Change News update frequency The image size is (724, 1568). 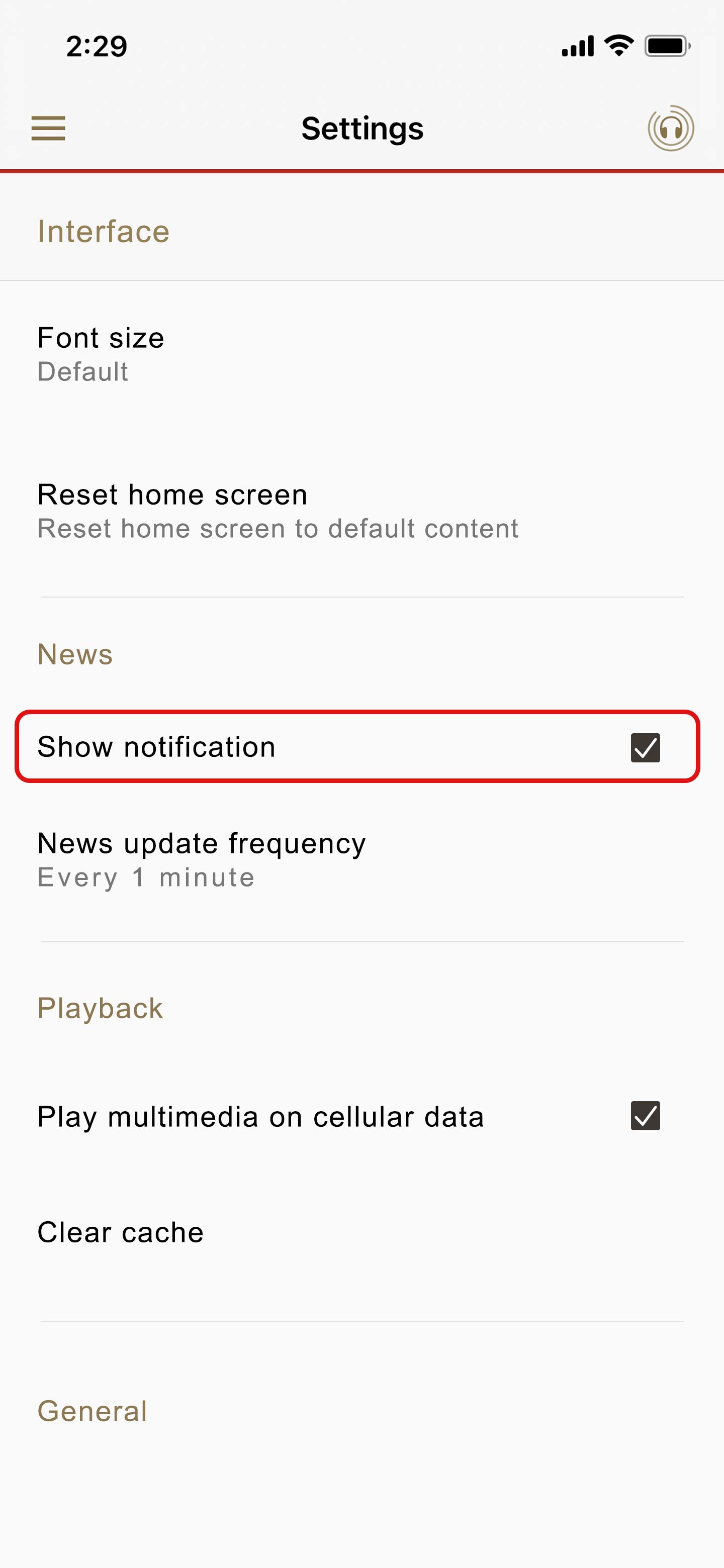[x=202, y=859]
